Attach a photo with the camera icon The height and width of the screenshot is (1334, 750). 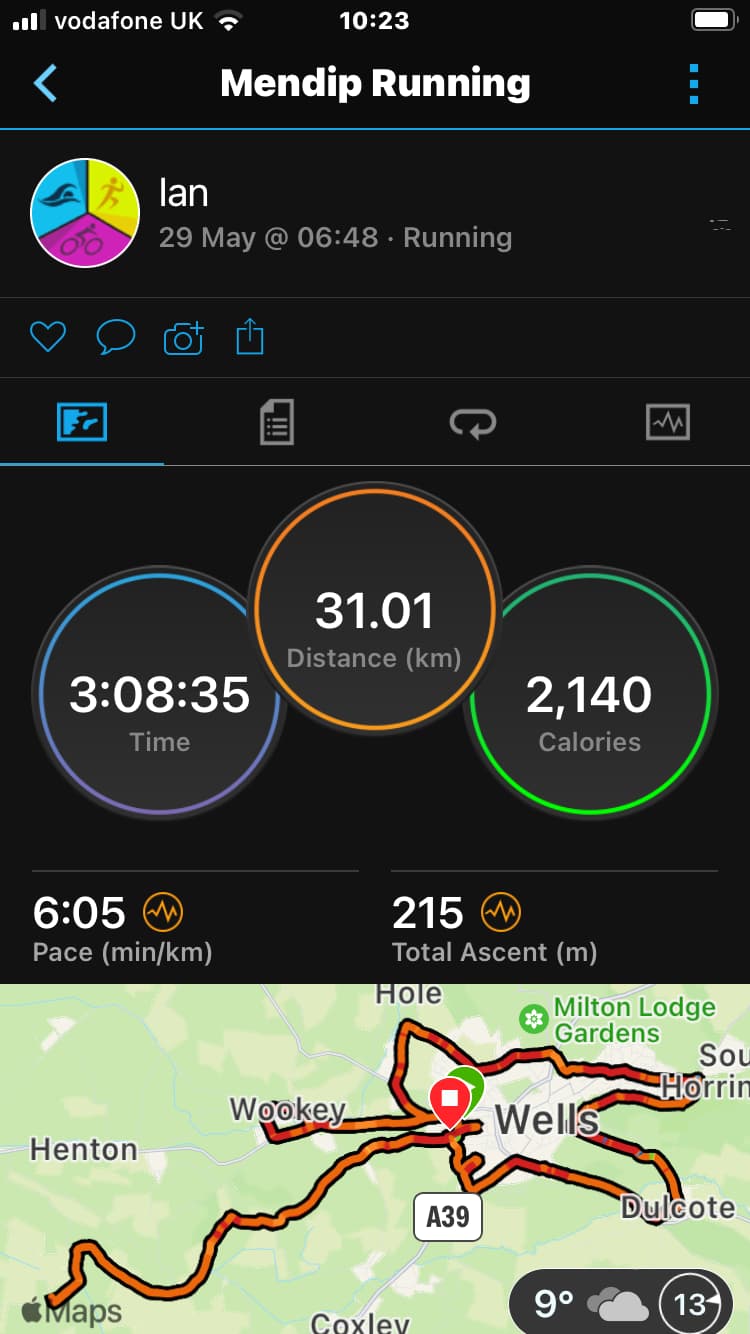coord(183,338)
